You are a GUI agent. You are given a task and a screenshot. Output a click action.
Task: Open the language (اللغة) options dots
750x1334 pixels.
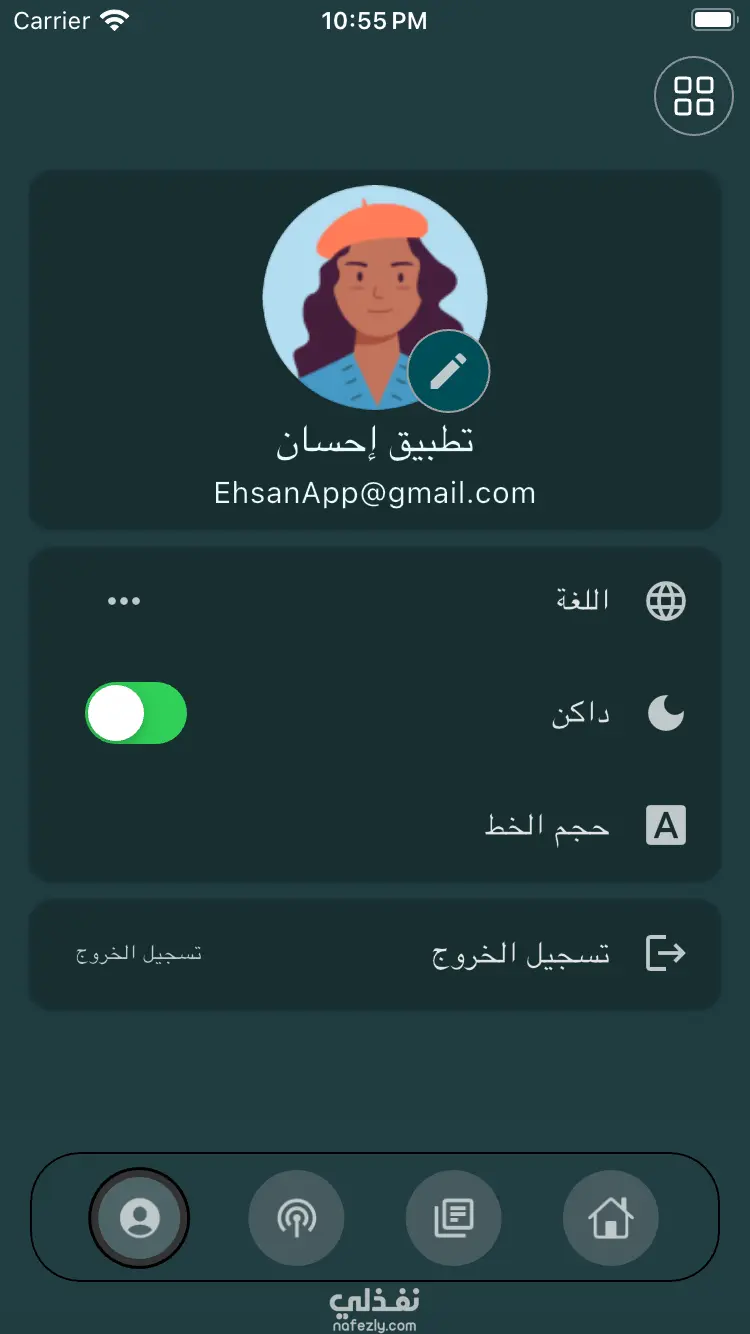tap(124, 601)
